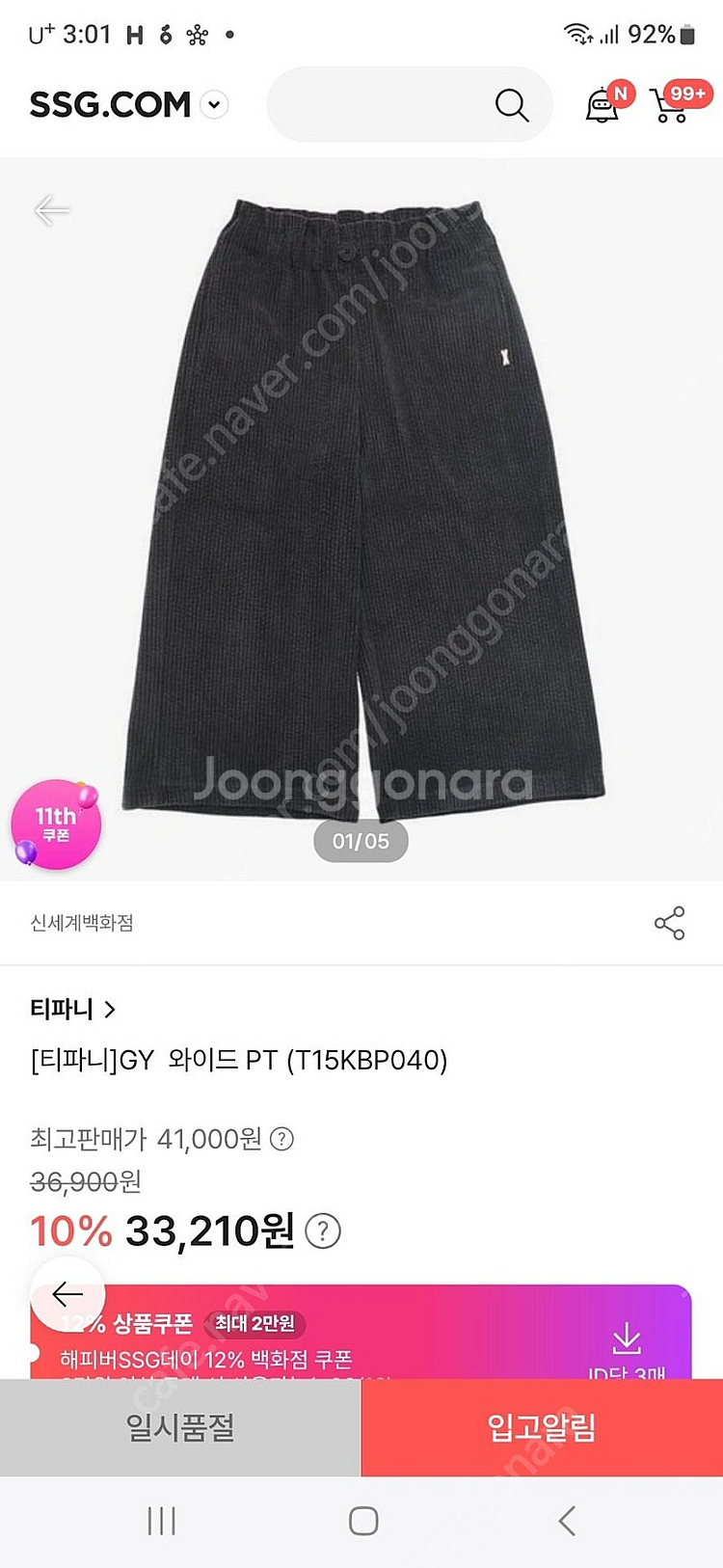
Task: Open the 티파니 brand page
Action: click(x=72, y=1010)
